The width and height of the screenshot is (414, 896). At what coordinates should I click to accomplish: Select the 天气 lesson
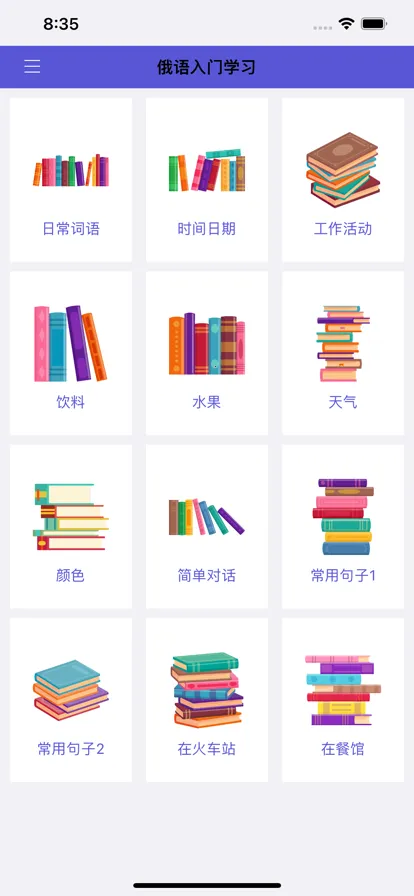(x=343, y=353)
